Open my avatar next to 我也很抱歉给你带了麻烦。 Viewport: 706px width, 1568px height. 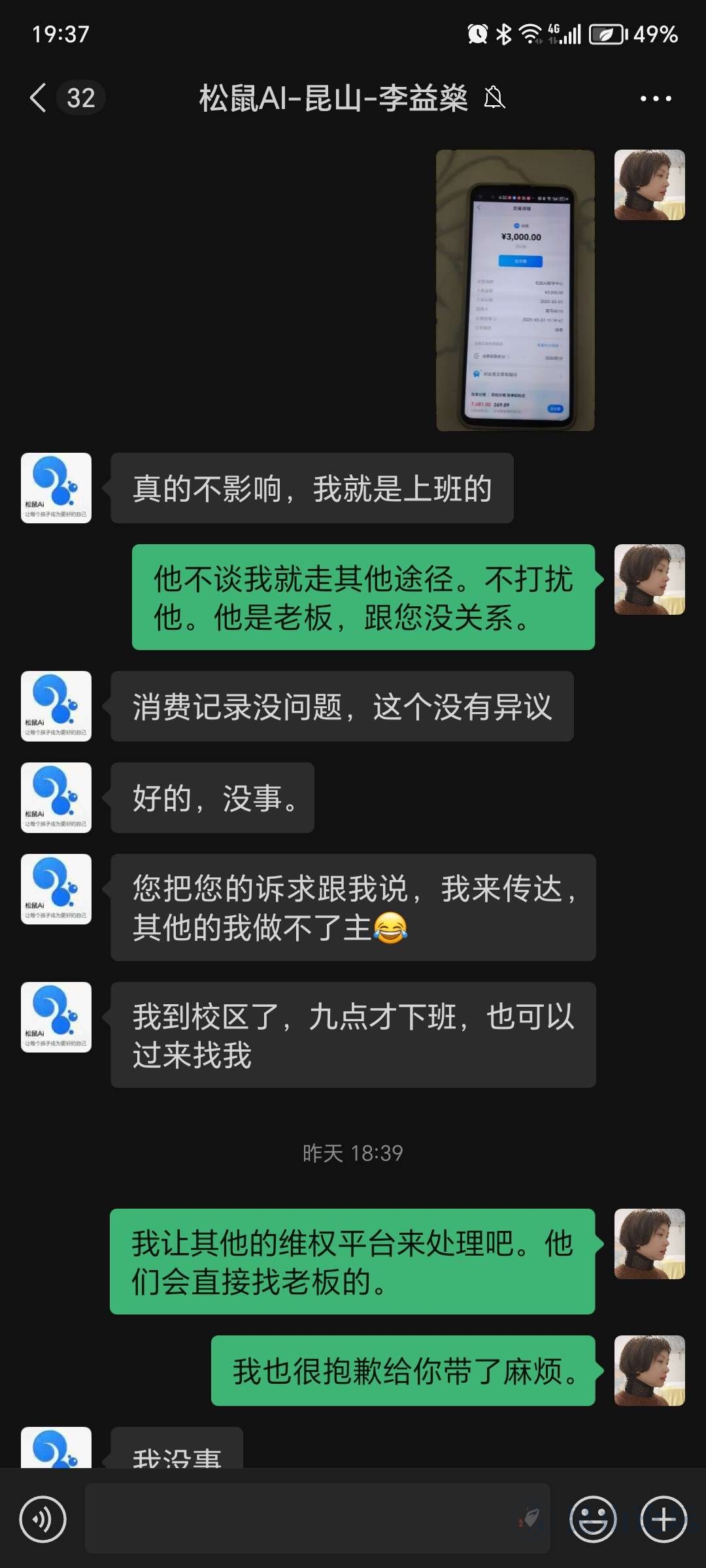pyautogui.click(x=649, y=1371)
